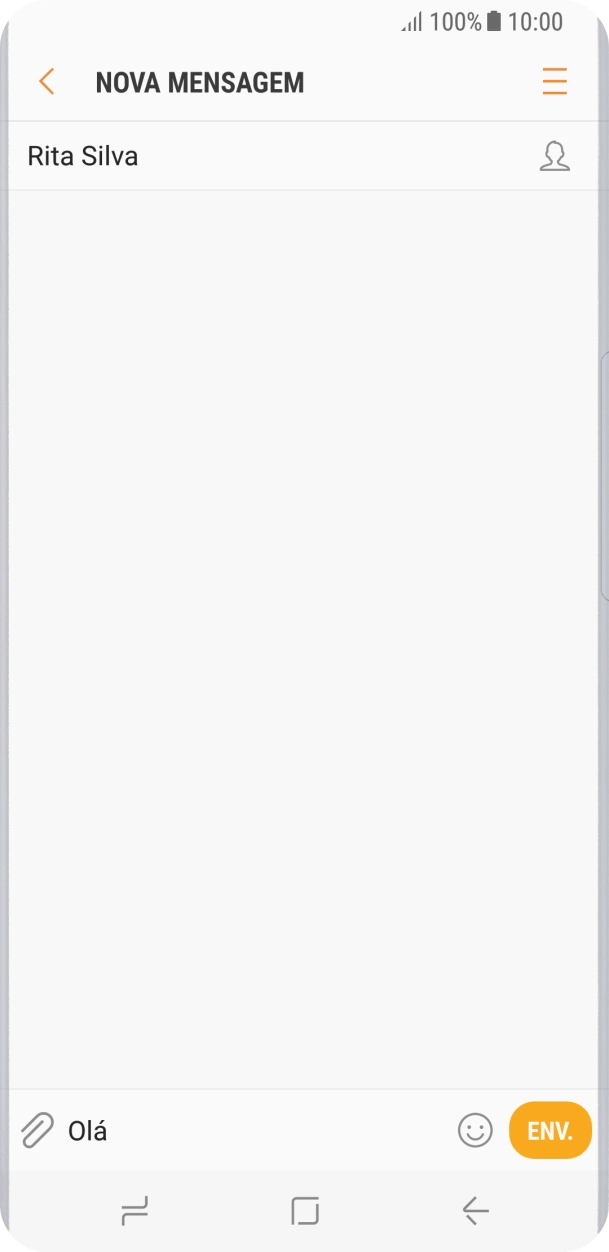Screen dimensions: 609x1252
Task: Go to the home screen
Action: pos(305,1211)
